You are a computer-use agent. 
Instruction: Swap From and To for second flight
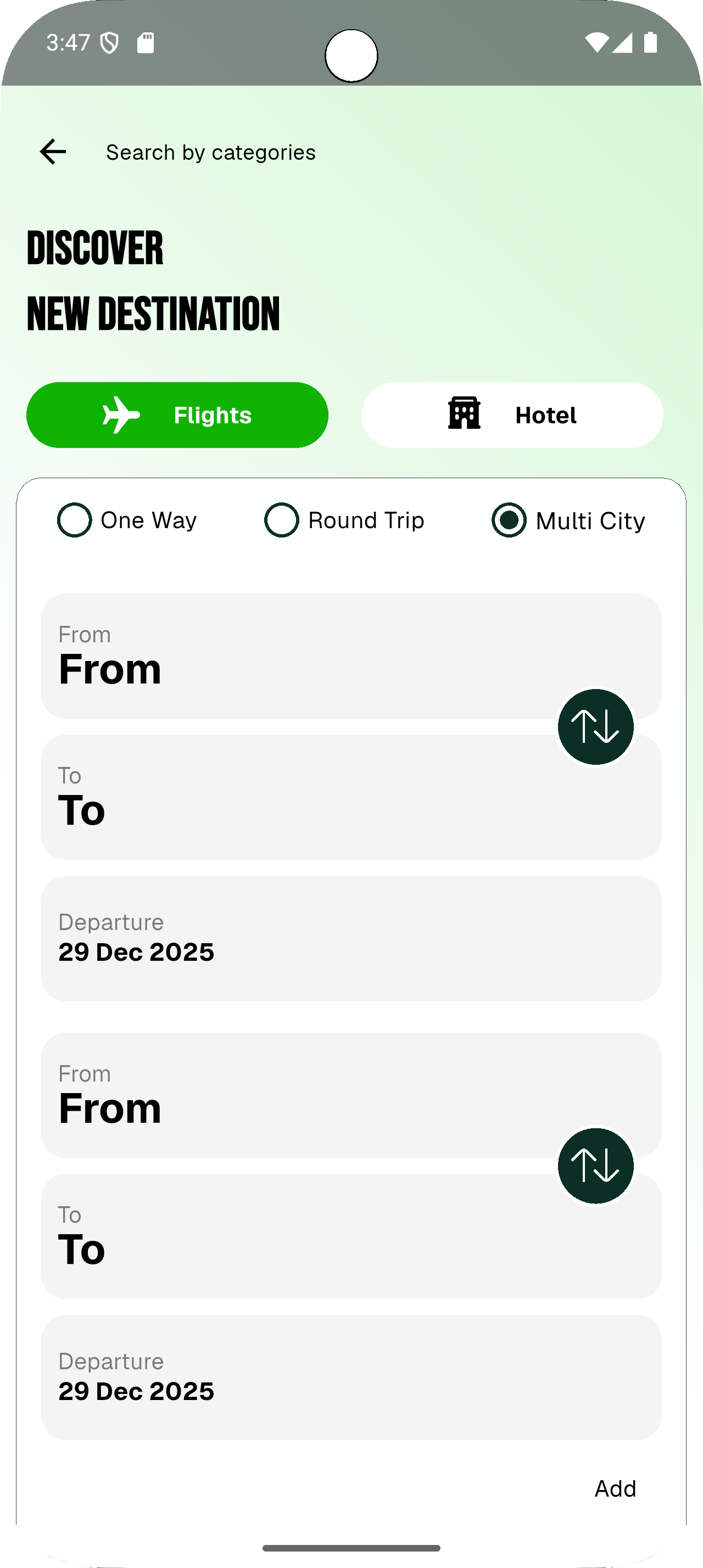click(x=595, y=1166)
